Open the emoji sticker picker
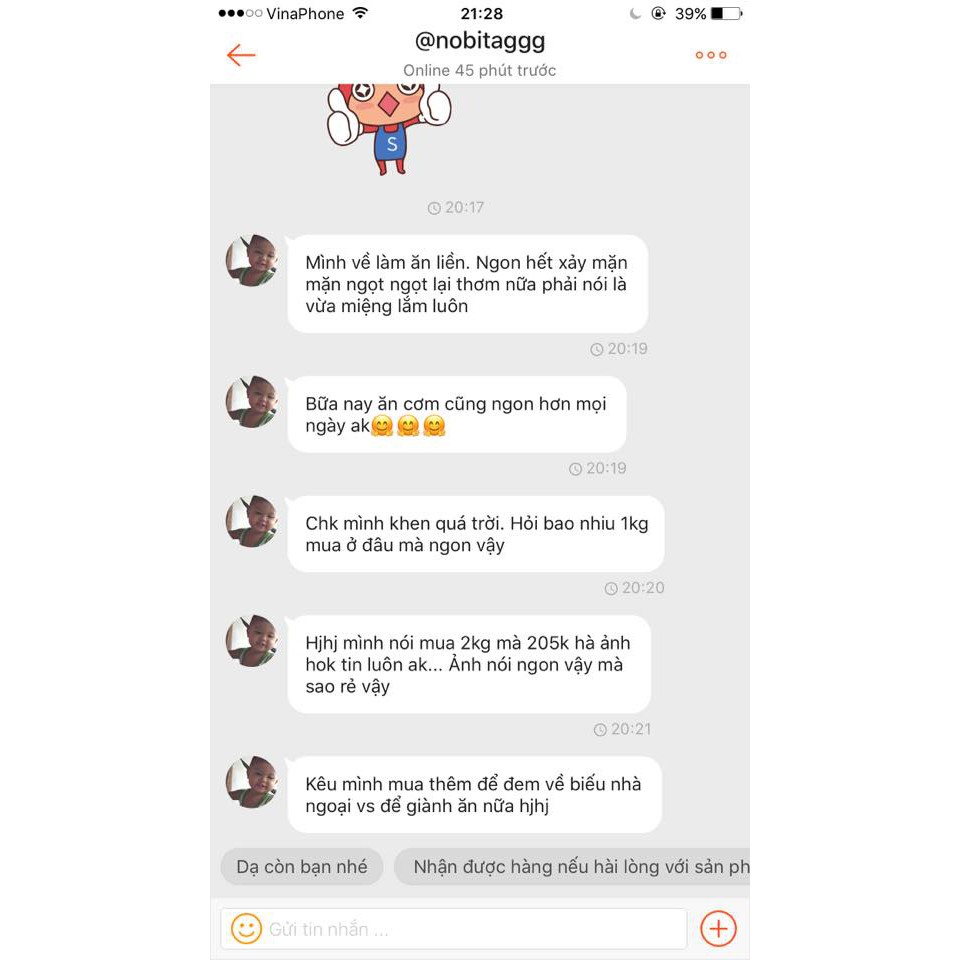This screenshot has width=960, height=960. click(x=246, y=928)
